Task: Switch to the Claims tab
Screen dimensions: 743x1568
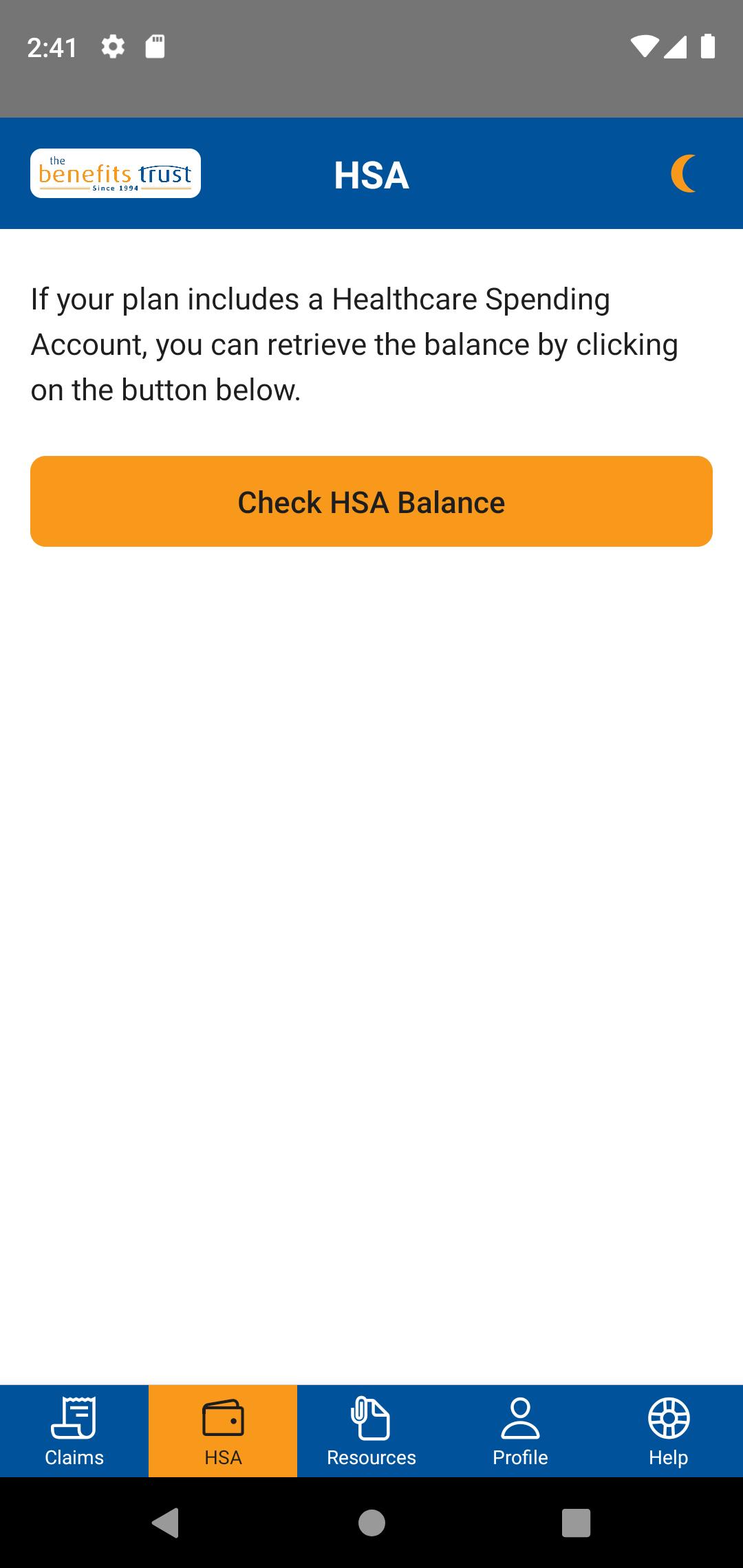Action: [x=74, y=1430]
